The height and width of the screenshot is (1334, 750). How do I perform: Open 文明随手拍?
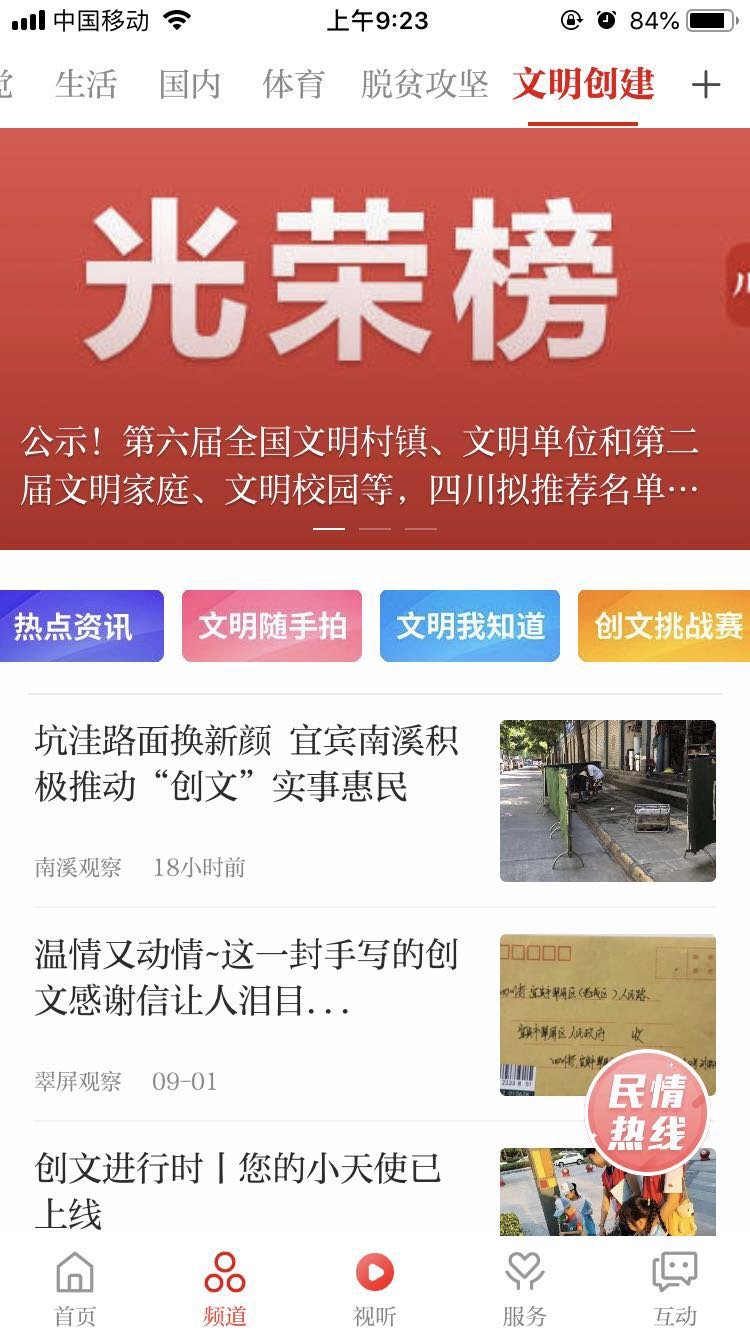[x=272, y=626]
